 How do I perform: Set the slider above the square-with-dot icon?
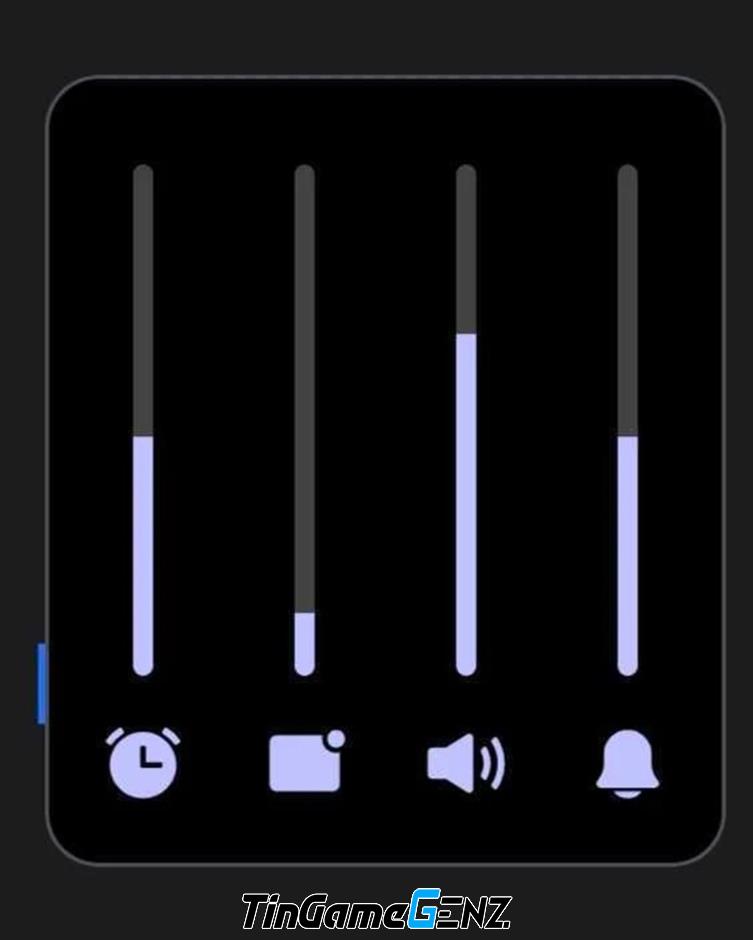(305, 420)
